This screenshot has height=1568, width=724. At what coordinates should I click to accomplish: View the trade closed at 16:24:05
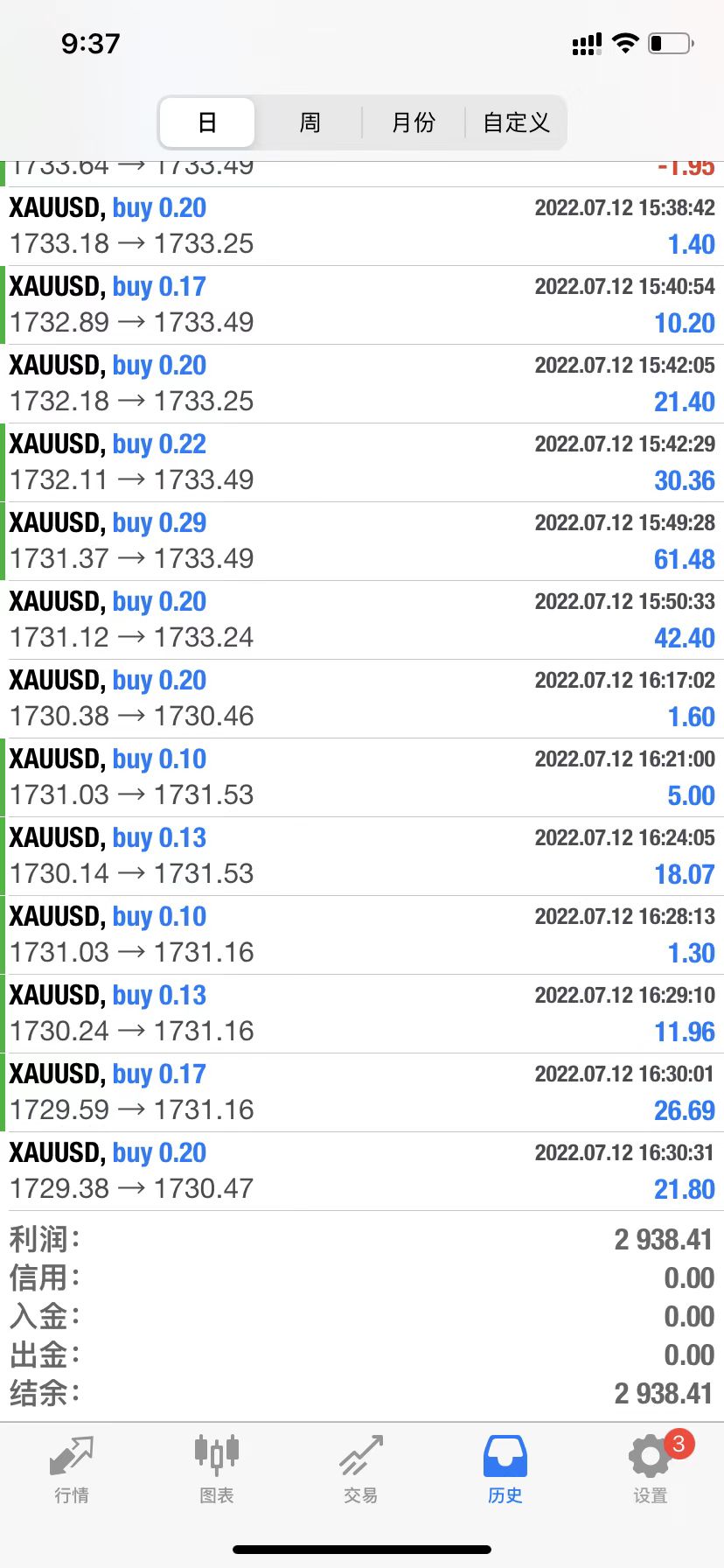pos(362,856)
